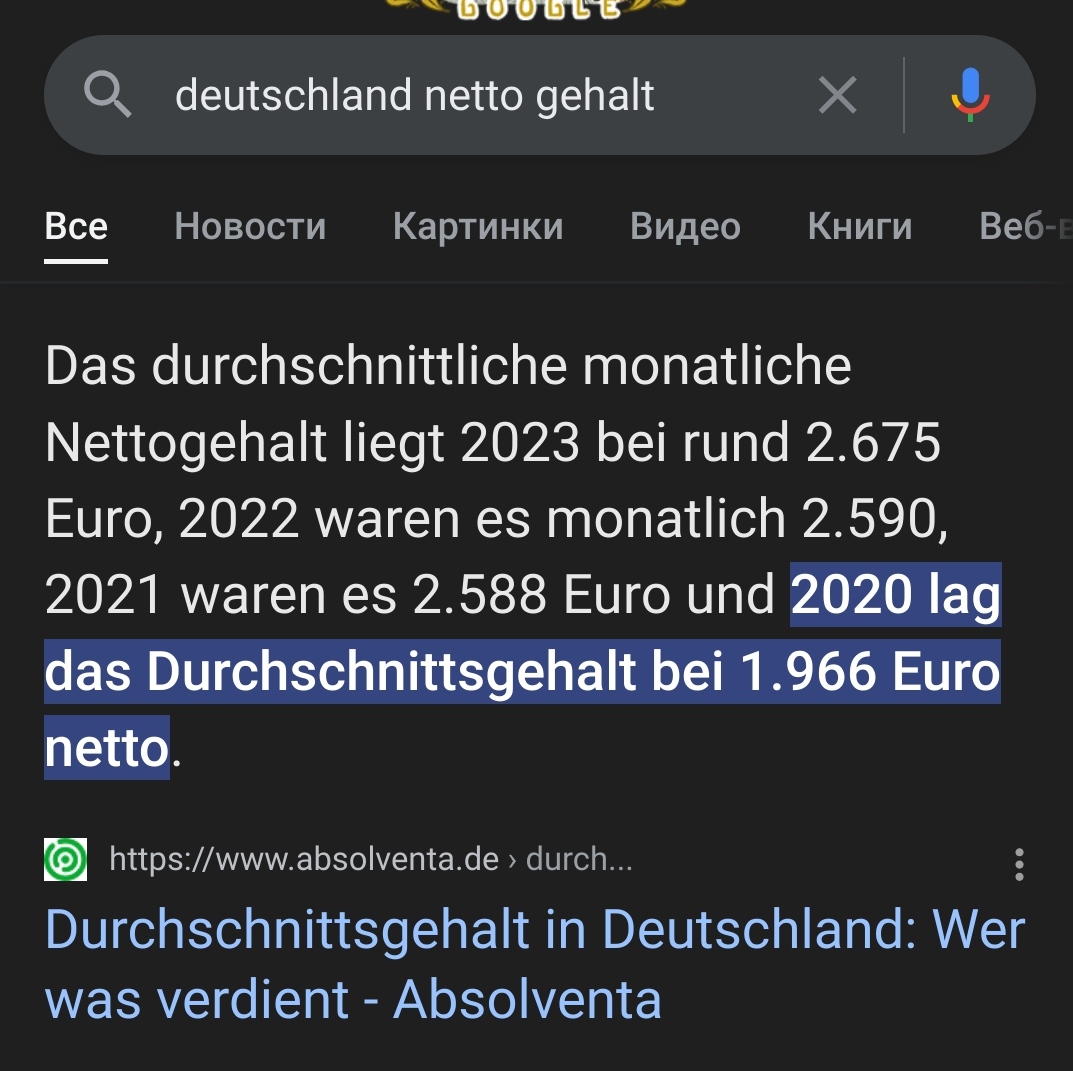Tap the search field with 'deutschland netto gehalt'
The width and height of the screenshot is (1073, 1071).
(414, 96)
